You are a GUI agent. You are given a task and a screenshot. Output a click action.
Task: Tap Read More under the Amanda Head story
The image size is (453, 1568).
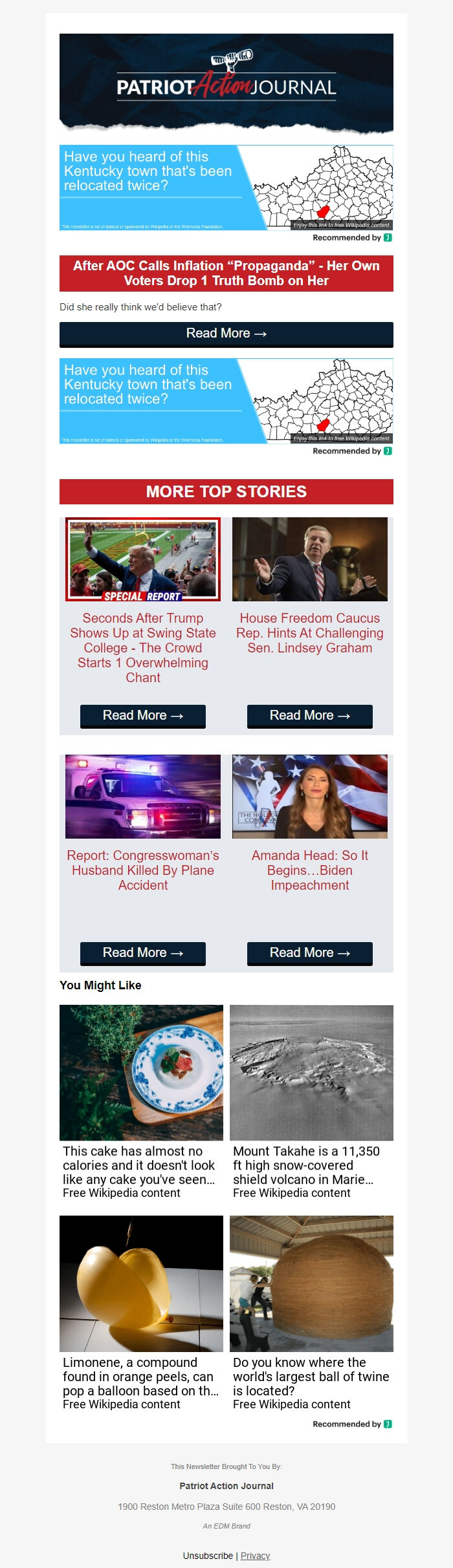tap(309, 953)
